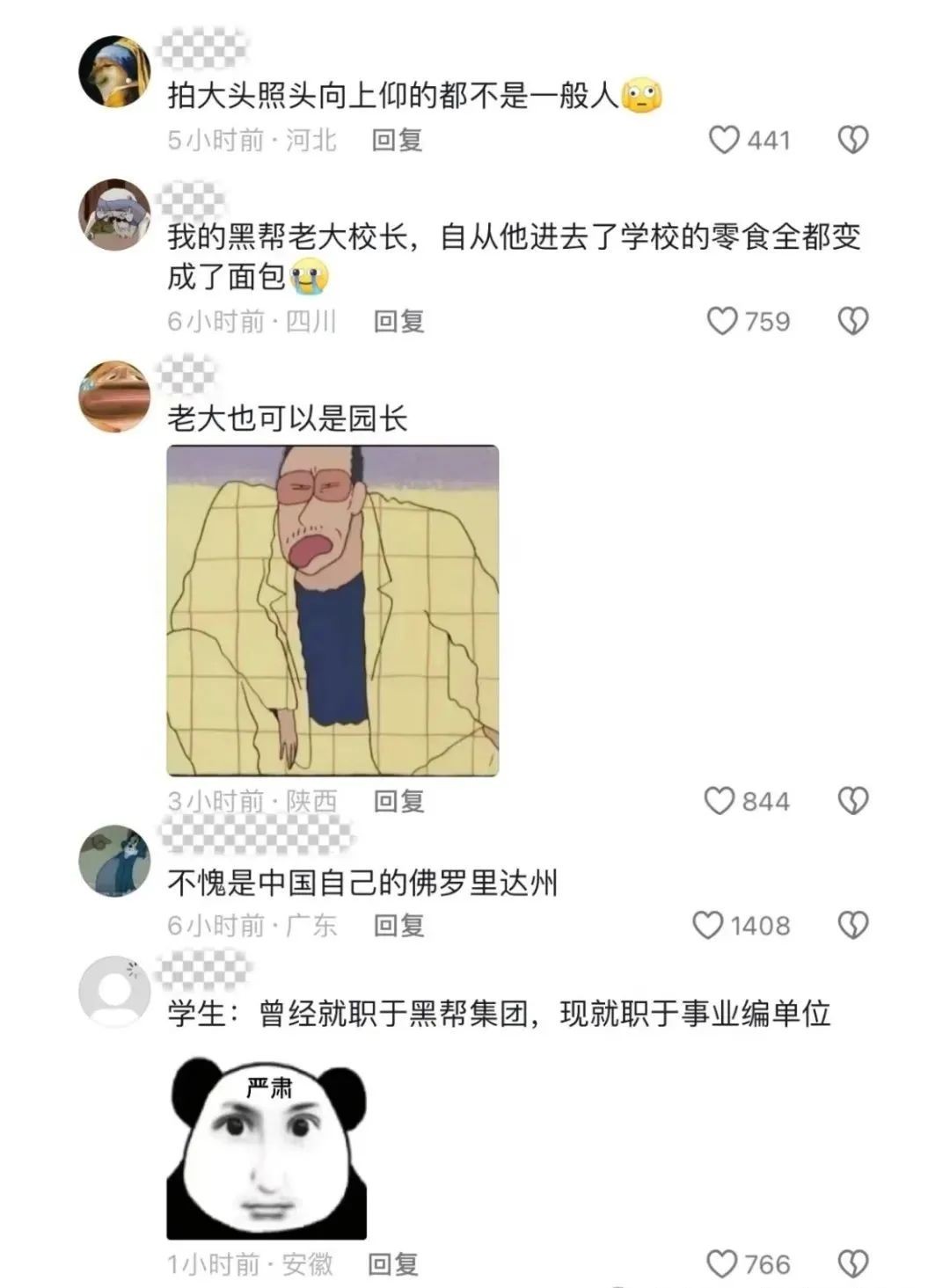Like the comment with 441 likes

coord(725,138)
